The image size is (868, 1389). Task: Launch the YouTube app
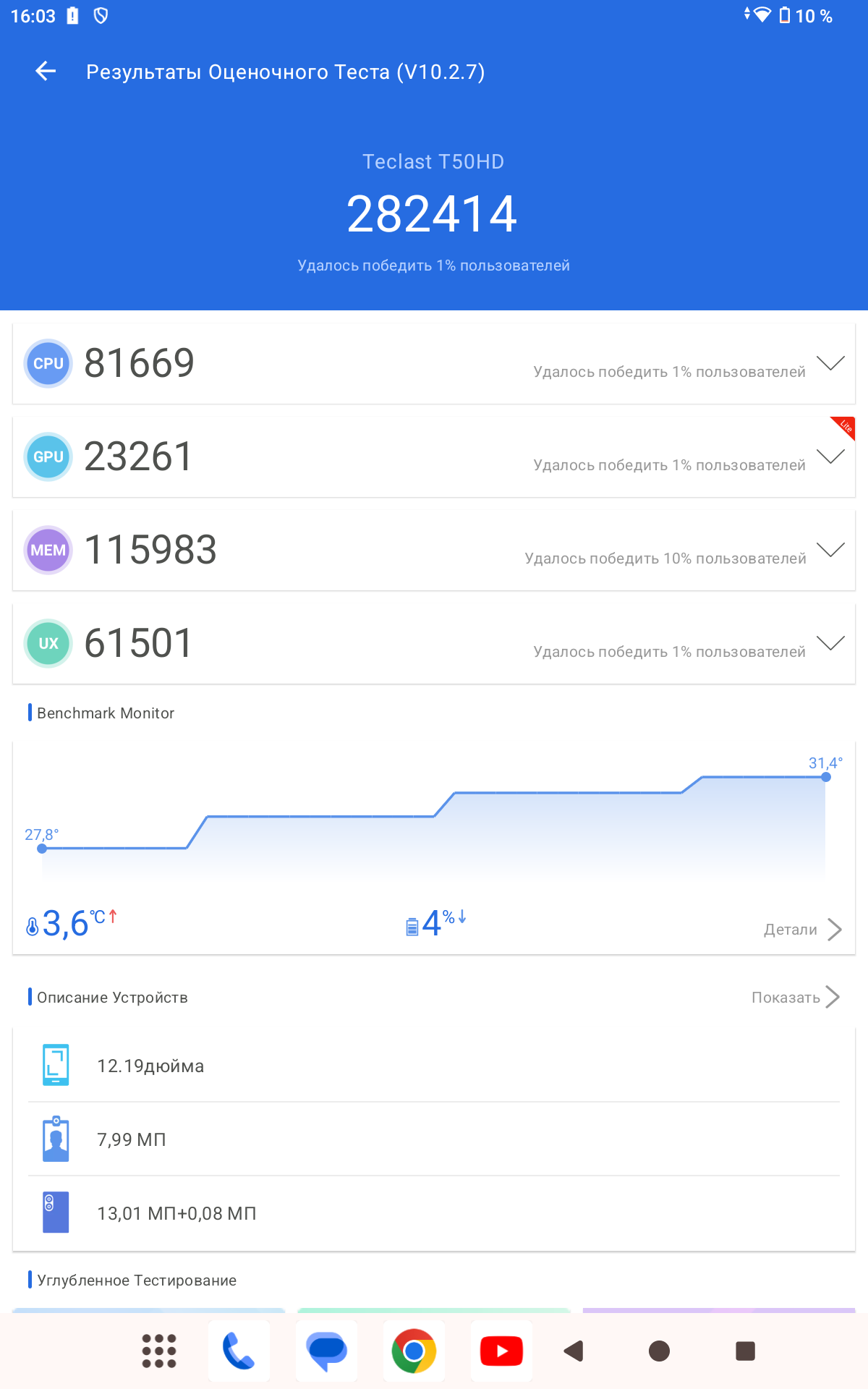[x=501, y=1351]
